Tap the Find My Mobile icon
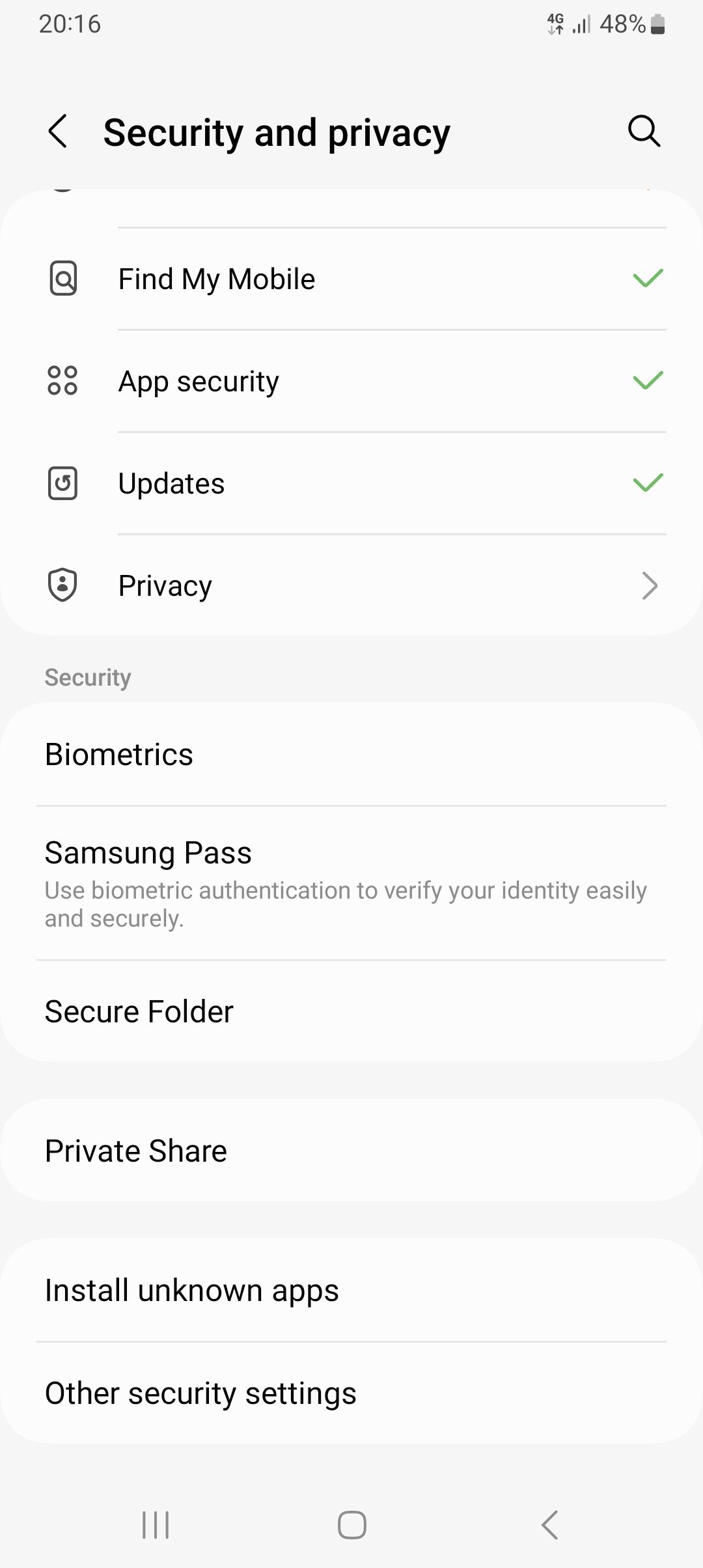This screenshot has height=1568, width=703. [62, 279]
